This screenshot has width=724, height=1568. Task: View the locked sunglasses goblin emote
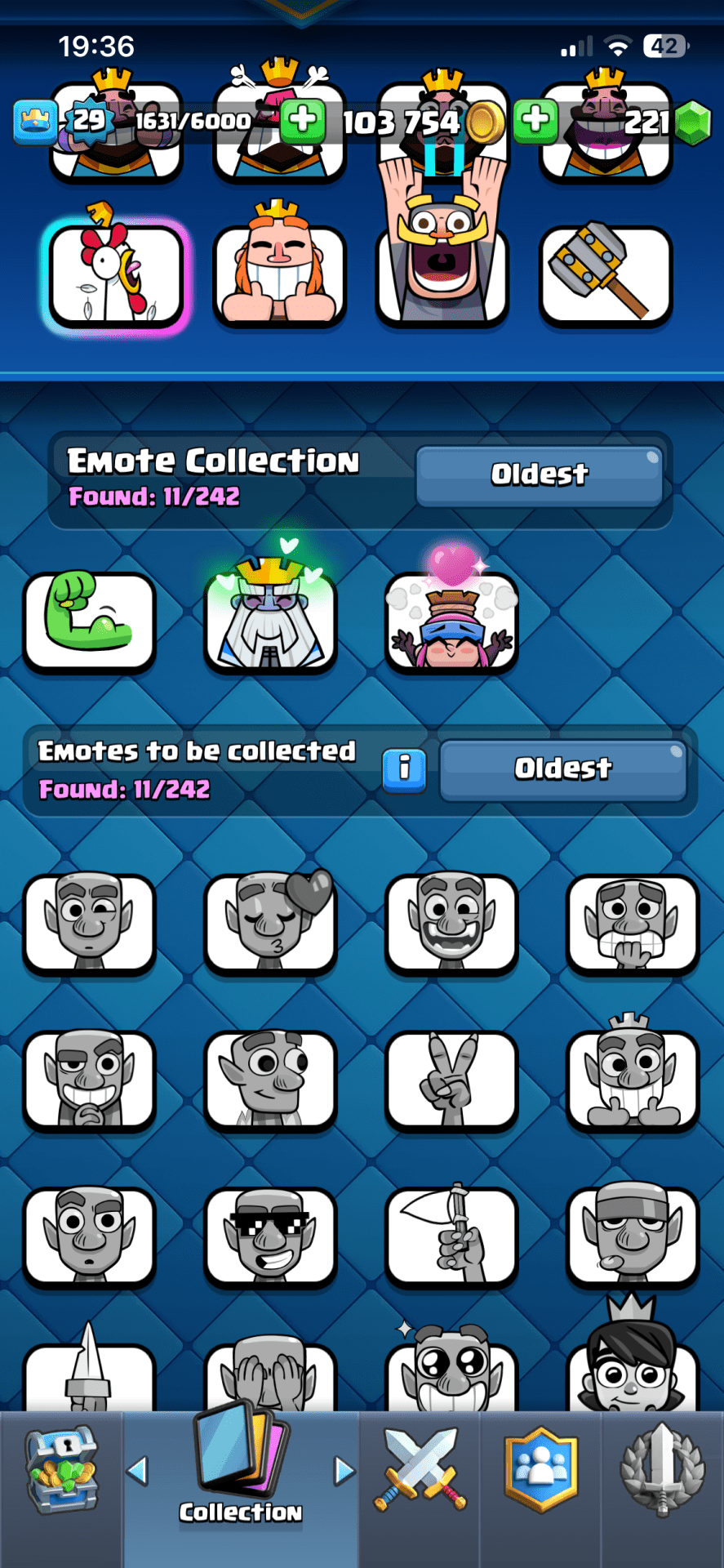(270, 1235)
